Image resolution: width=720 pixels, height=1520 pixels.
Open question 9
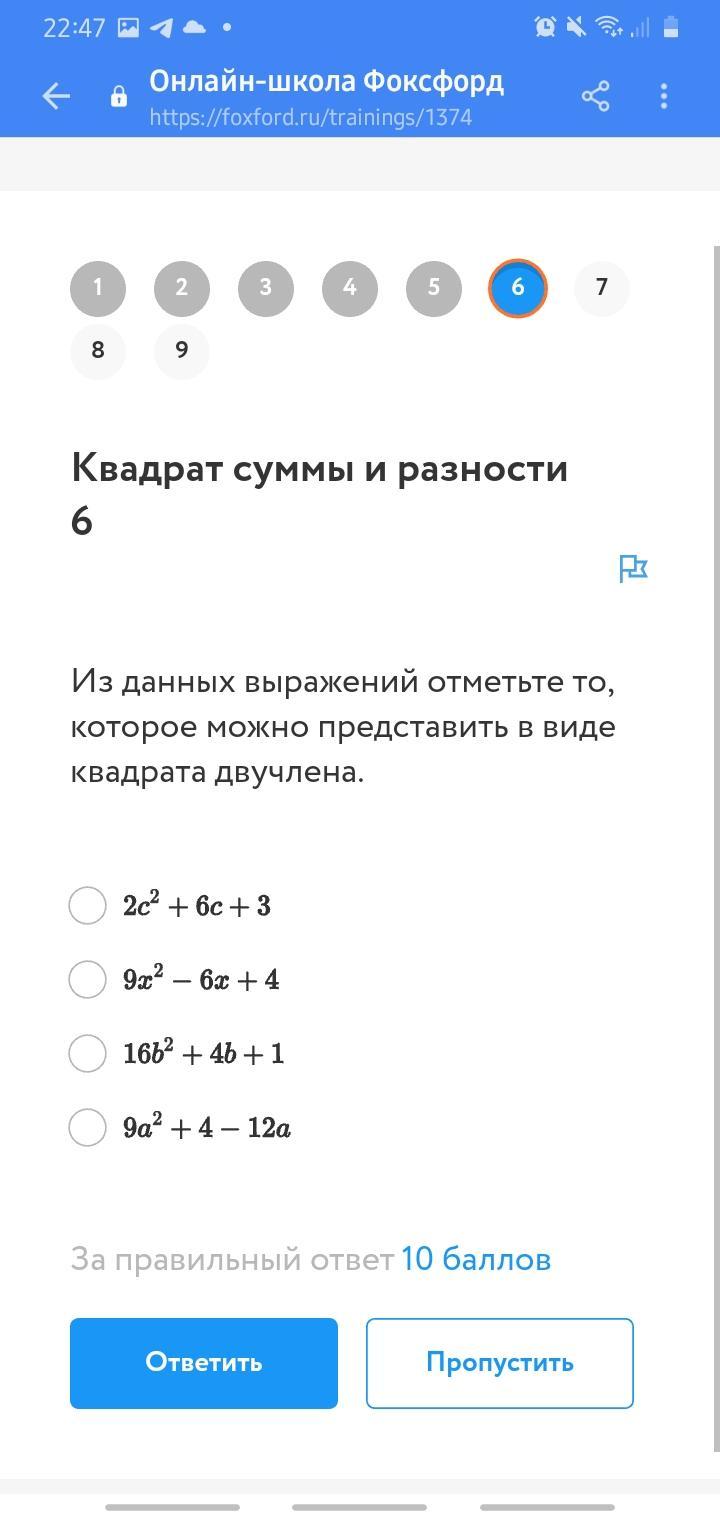coord(182,351)
